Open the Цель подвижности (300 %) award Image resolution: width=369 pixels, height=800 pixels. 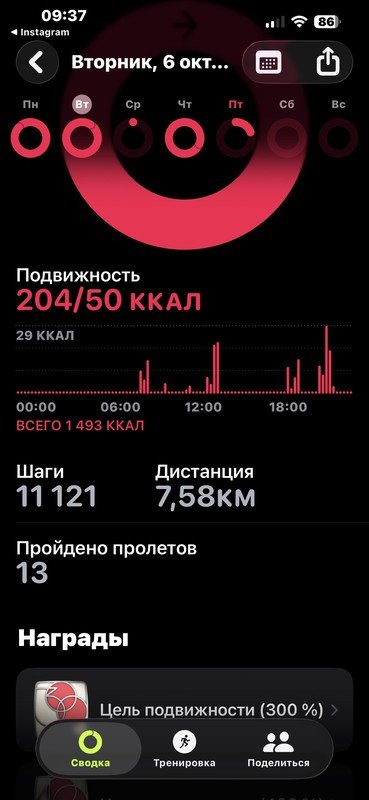pyautogui.click(x=184, y=710)
